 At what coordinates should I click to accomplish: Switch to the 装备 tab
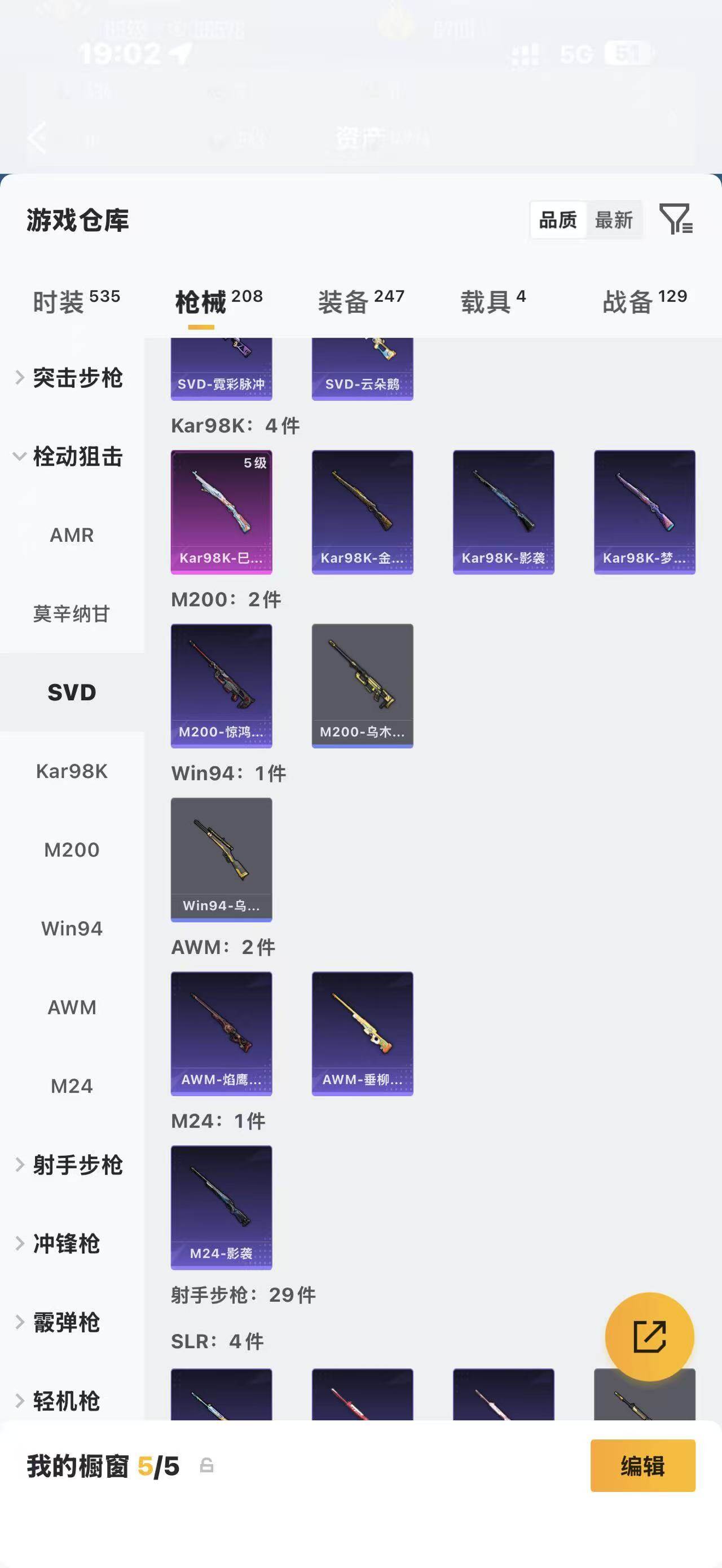click(361, 301)
